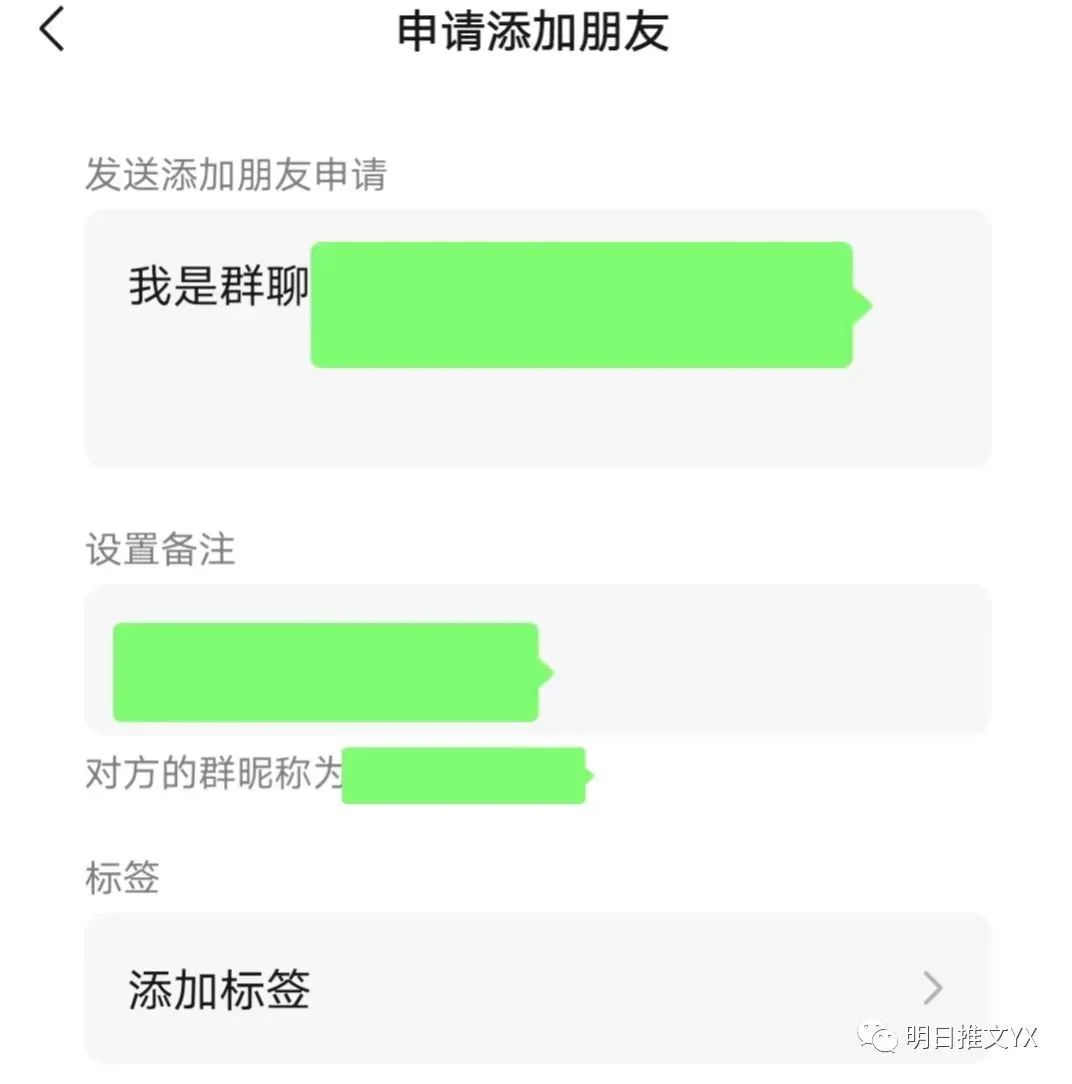The height and width of the screenshot is (1084, 1072).
Task: Tap the remark bubble's pointed tail
Action: point(547,672)
